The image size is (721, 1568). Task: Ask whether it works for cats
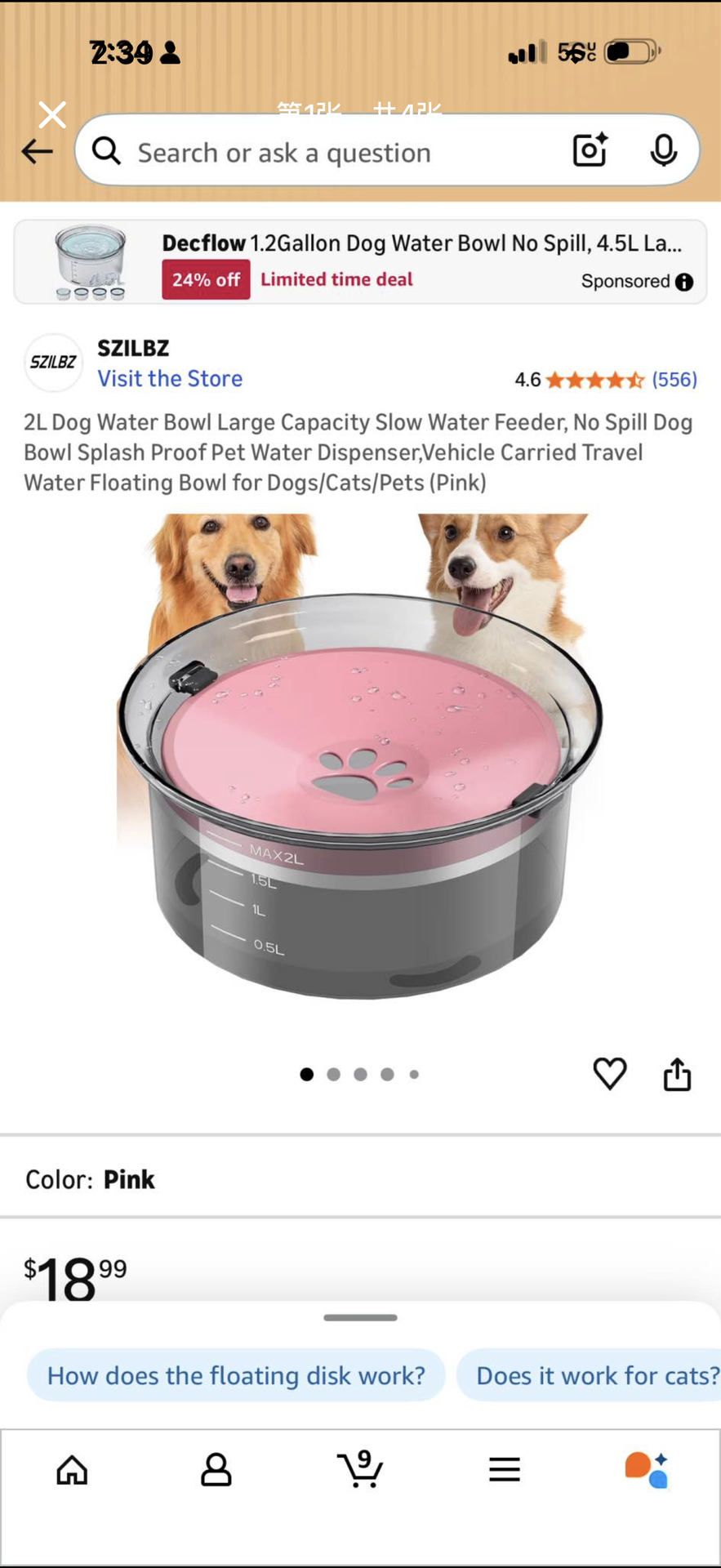pyautogui.click(x=589, y=1375)
